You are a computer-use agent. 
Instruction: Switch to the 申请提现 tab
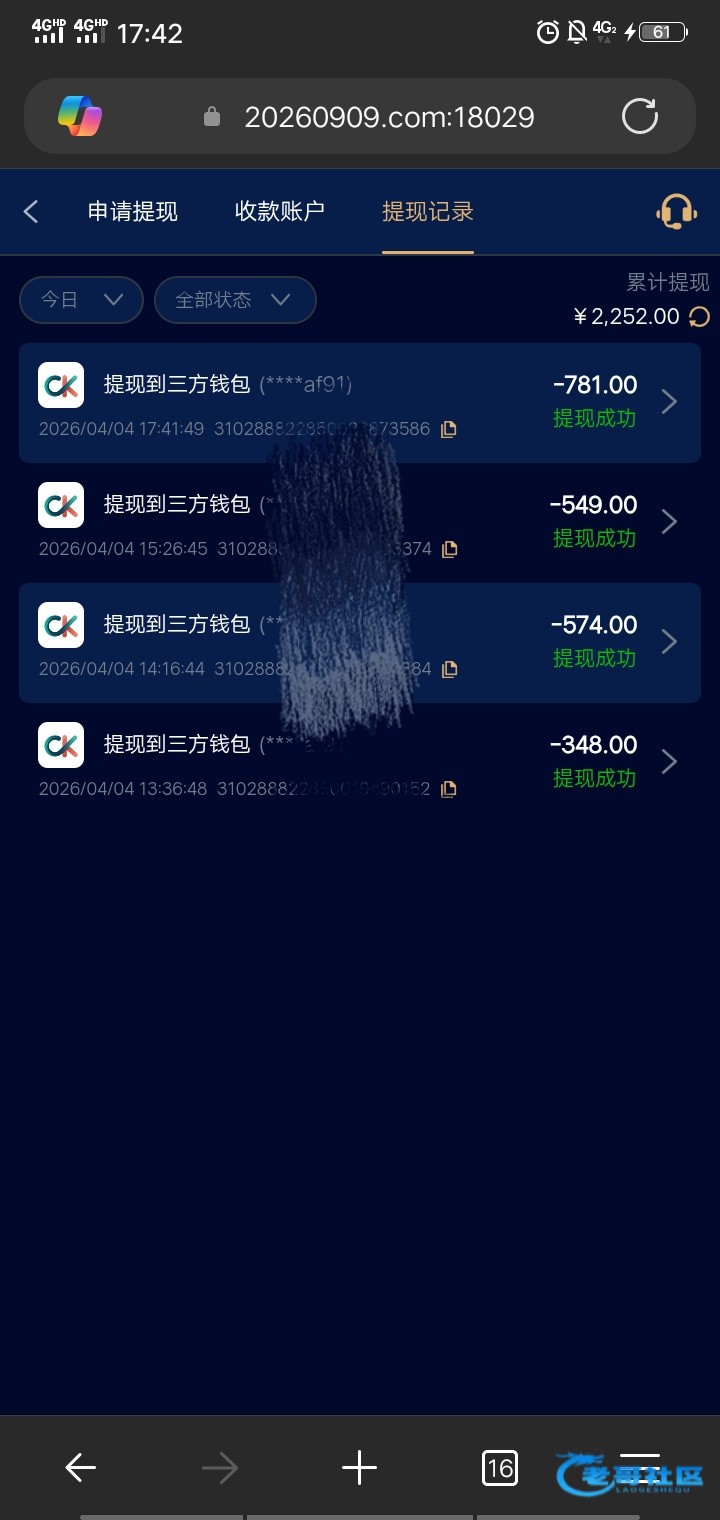[x=133, y=211]
